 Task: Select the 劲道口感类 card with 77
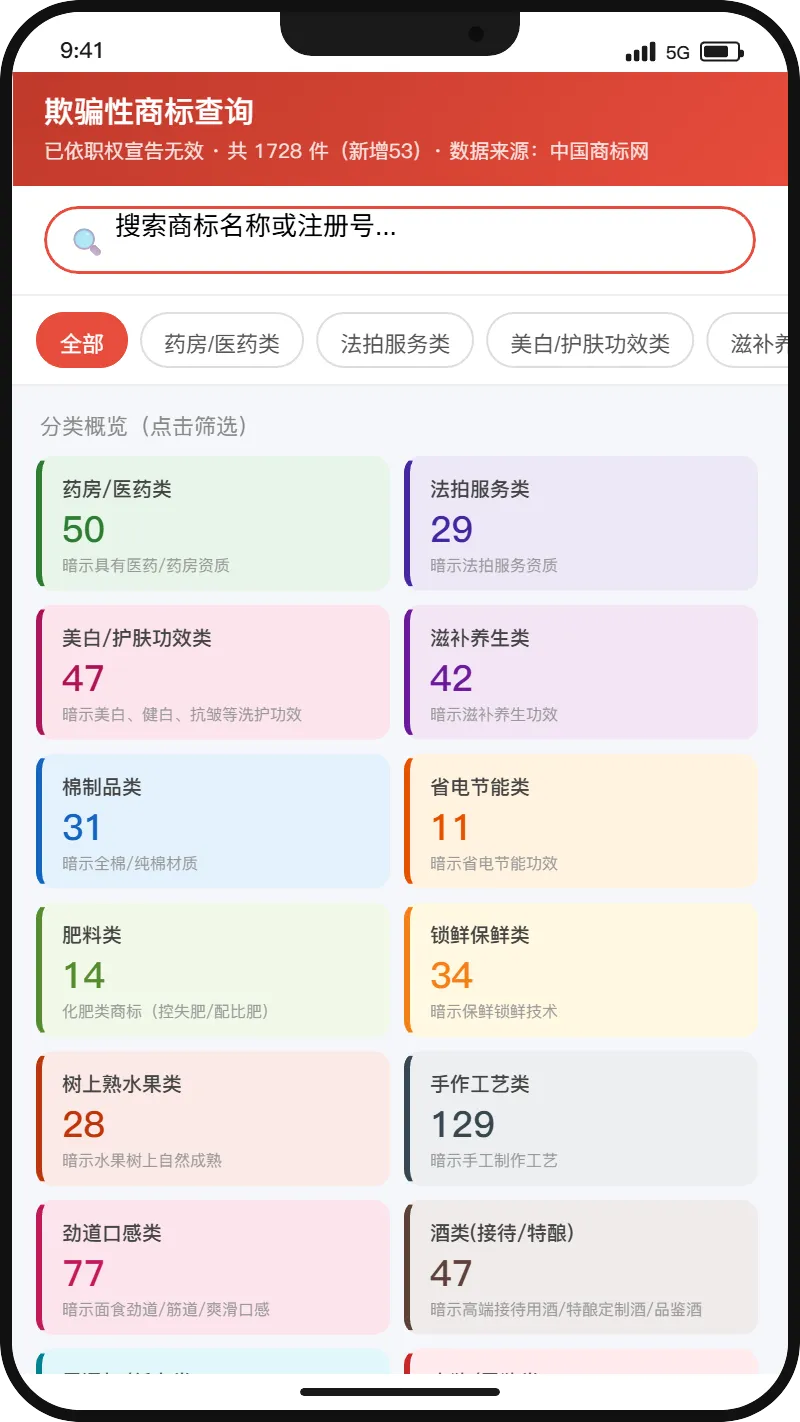tap(212, 1267)
